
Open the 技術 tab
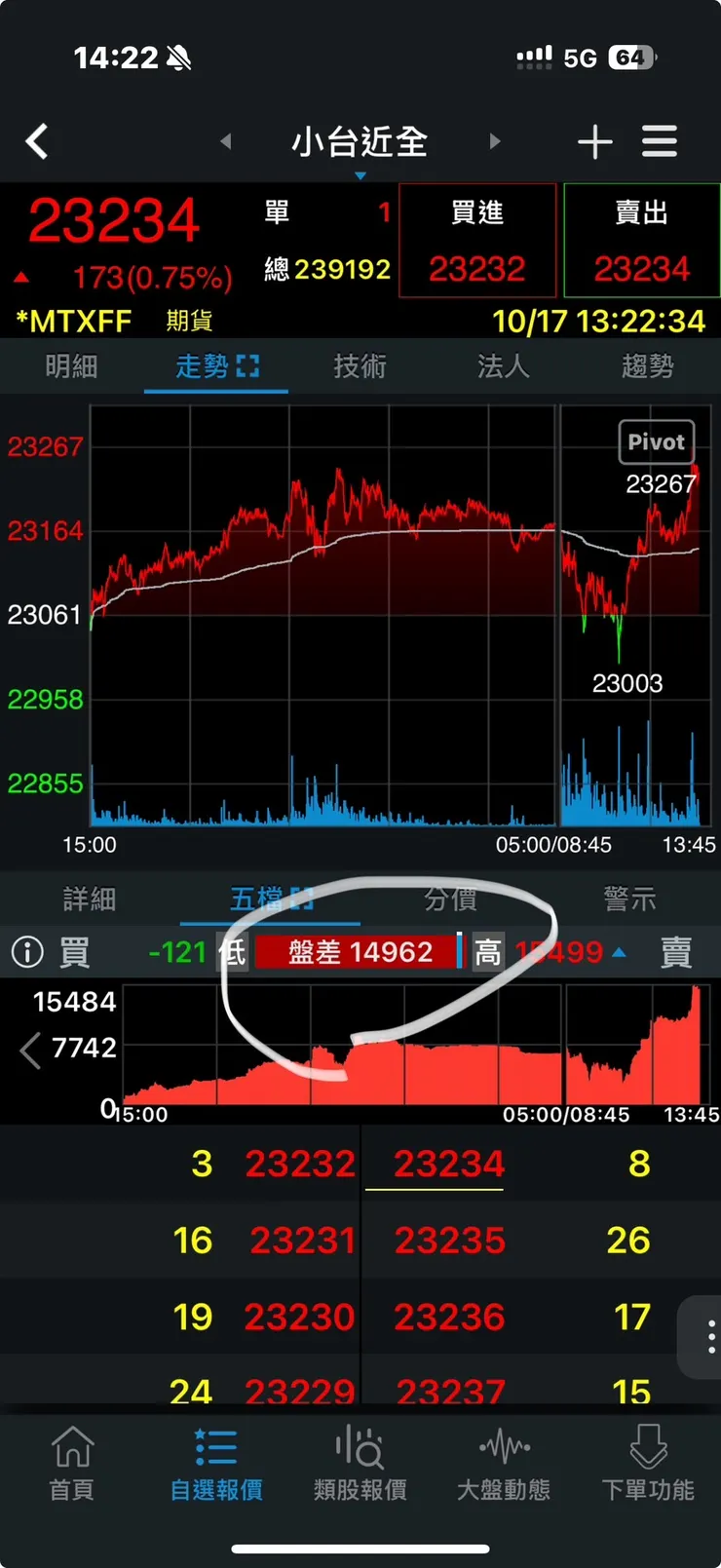click(x=360, y=367)
